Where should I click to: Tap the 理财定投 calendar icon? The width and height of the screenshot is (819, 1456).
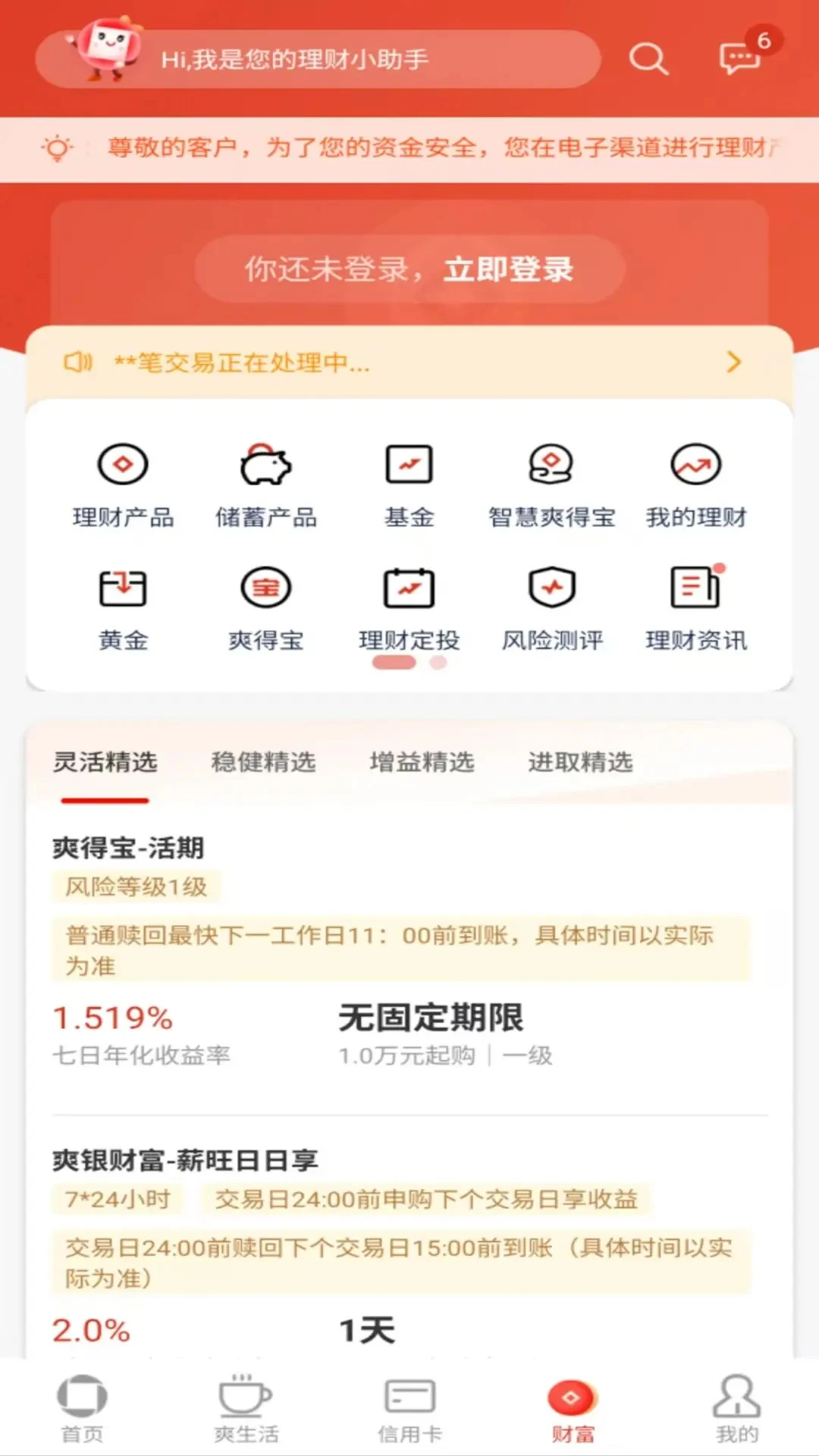pyautogui.click(x=409, y=607)
